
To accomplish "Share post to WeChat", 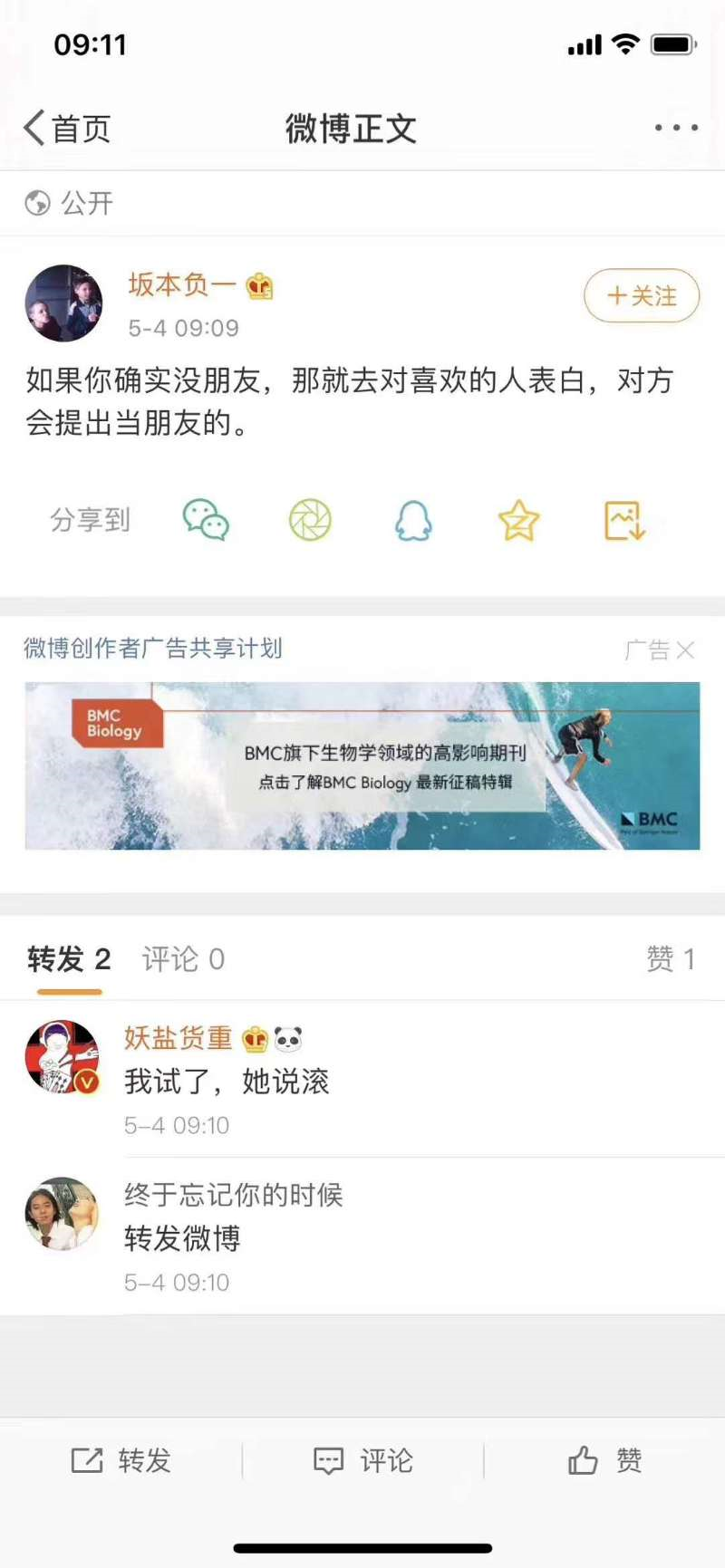I will (x=206, y=520).
